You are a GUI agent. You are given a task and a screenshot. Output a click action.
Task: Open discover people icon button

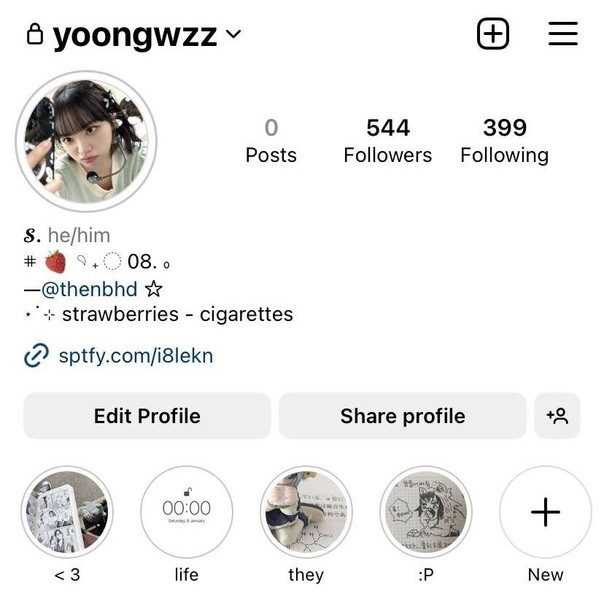click(557, 416)
